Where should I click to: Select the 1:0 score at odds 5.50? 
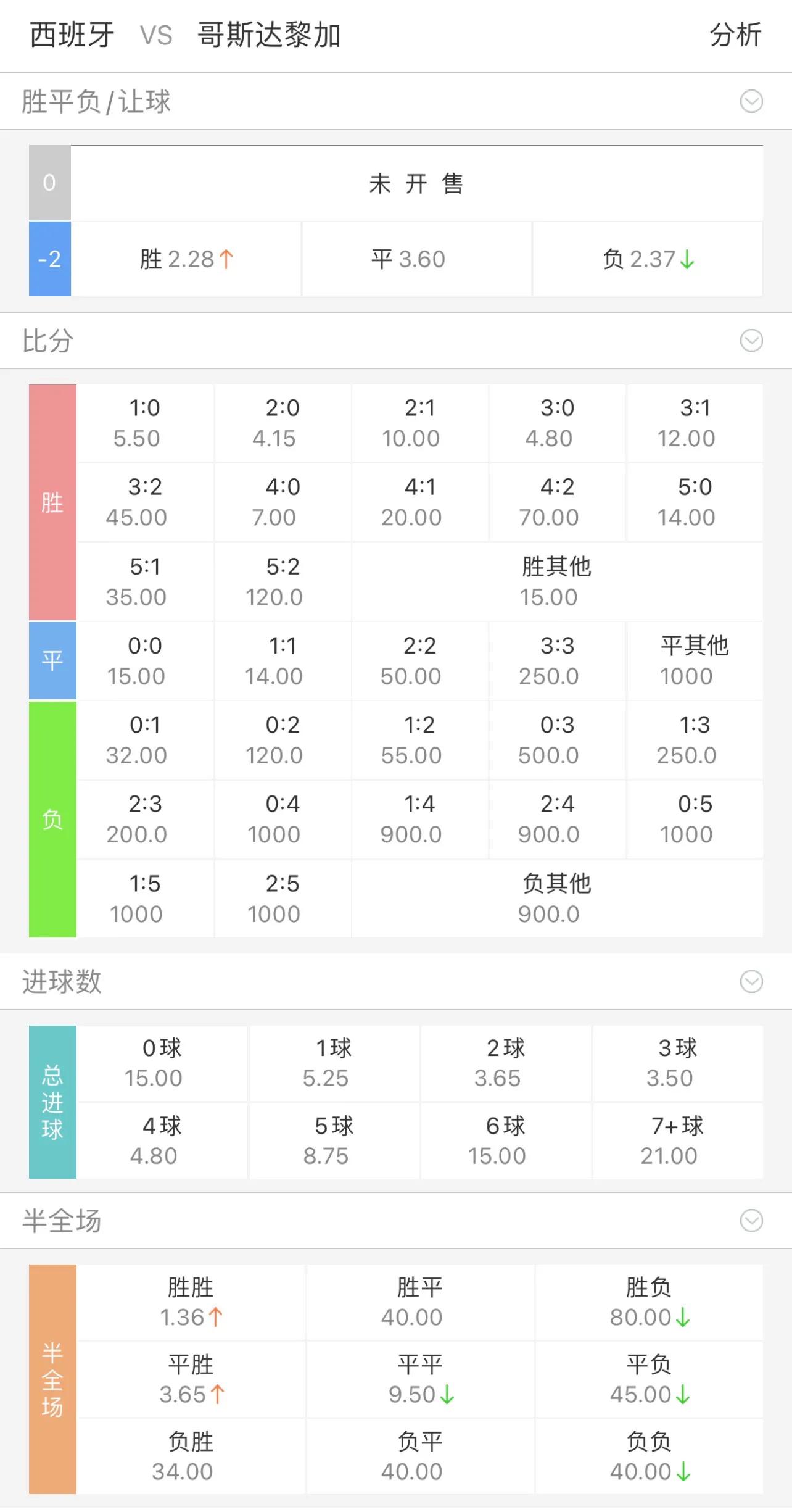pyautogui.click(x=144, y=423)
